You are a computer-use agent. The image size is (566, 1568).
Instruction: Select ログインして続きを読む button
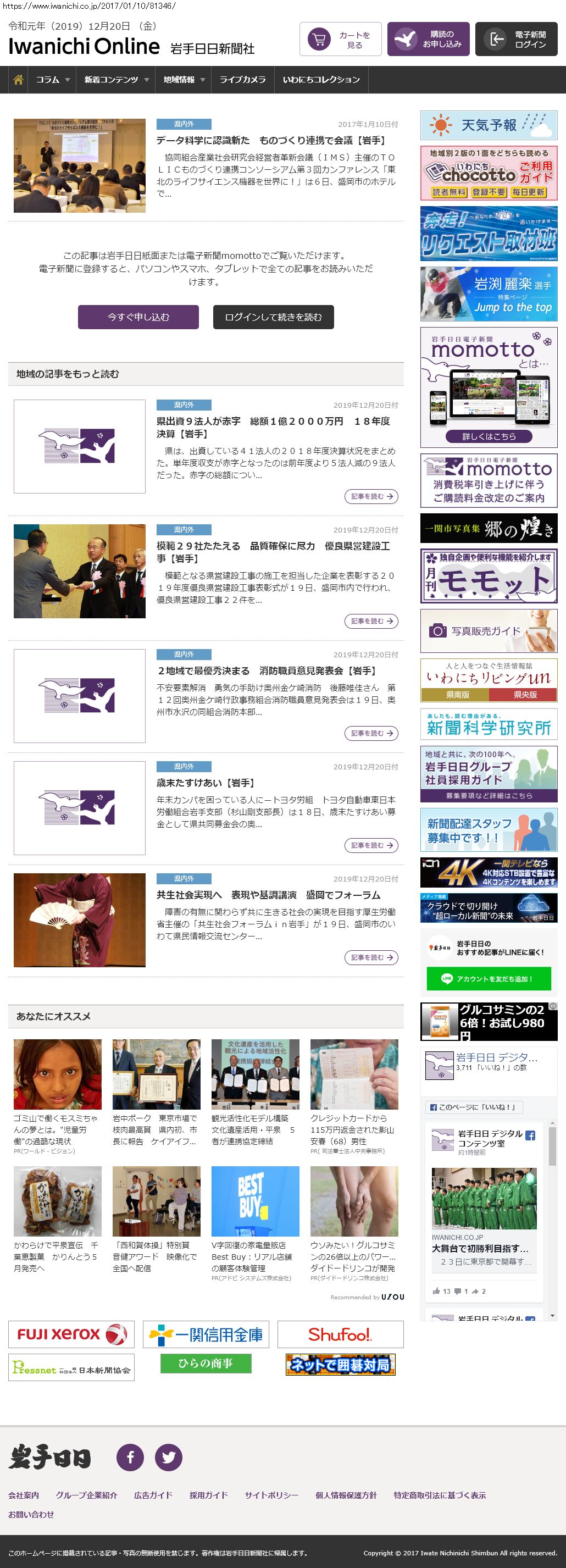click(x=273, y=317)
